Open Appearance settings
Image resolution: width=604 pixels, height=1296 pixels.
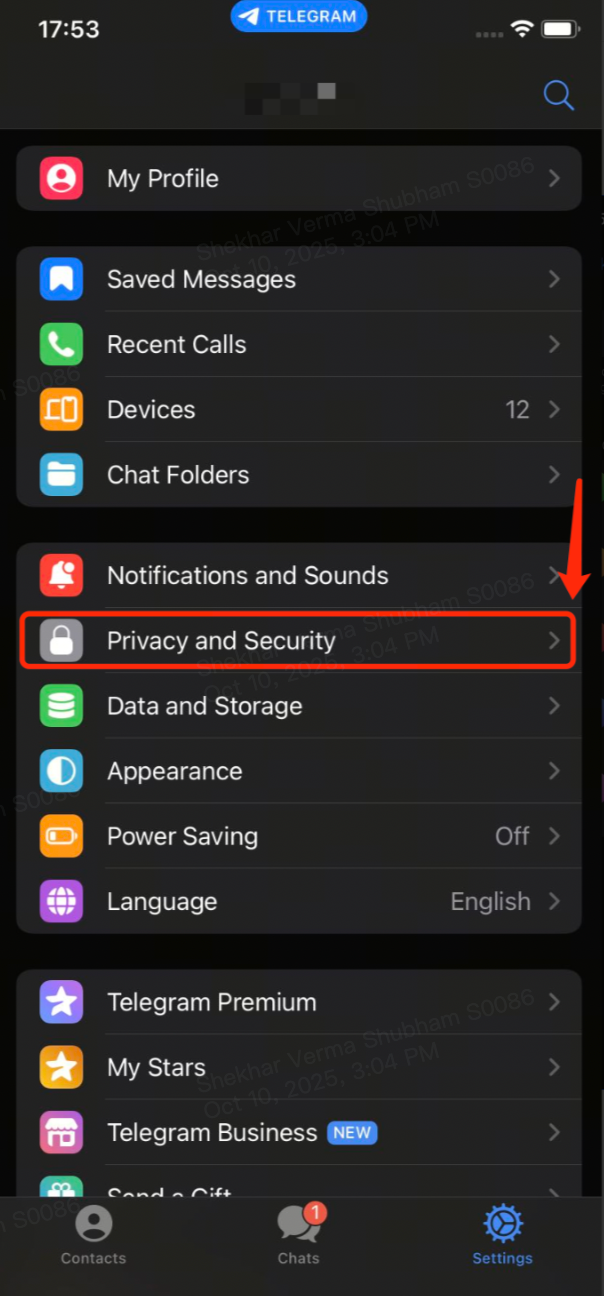tap(299, 772)
